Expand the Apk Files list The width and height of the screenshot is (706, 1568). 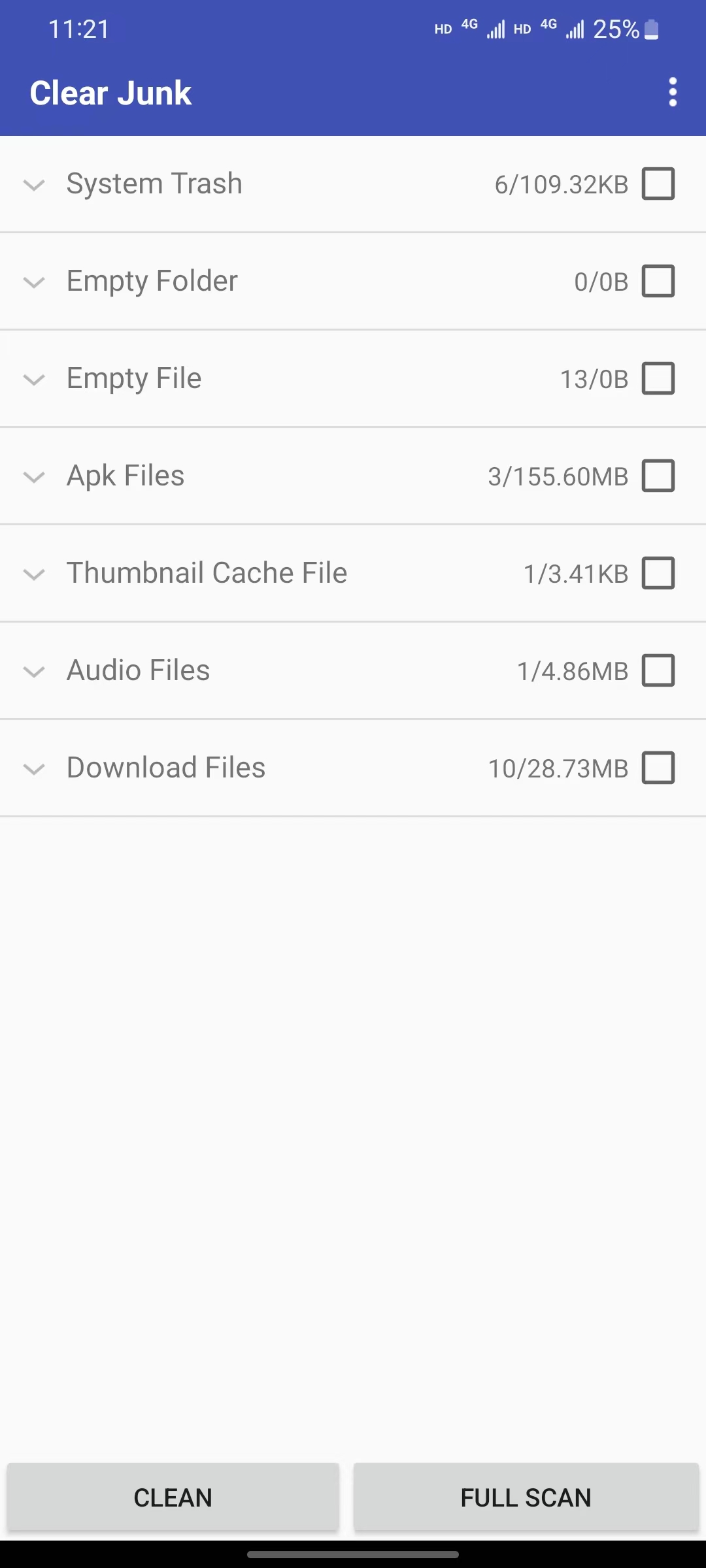click(34, 478)
